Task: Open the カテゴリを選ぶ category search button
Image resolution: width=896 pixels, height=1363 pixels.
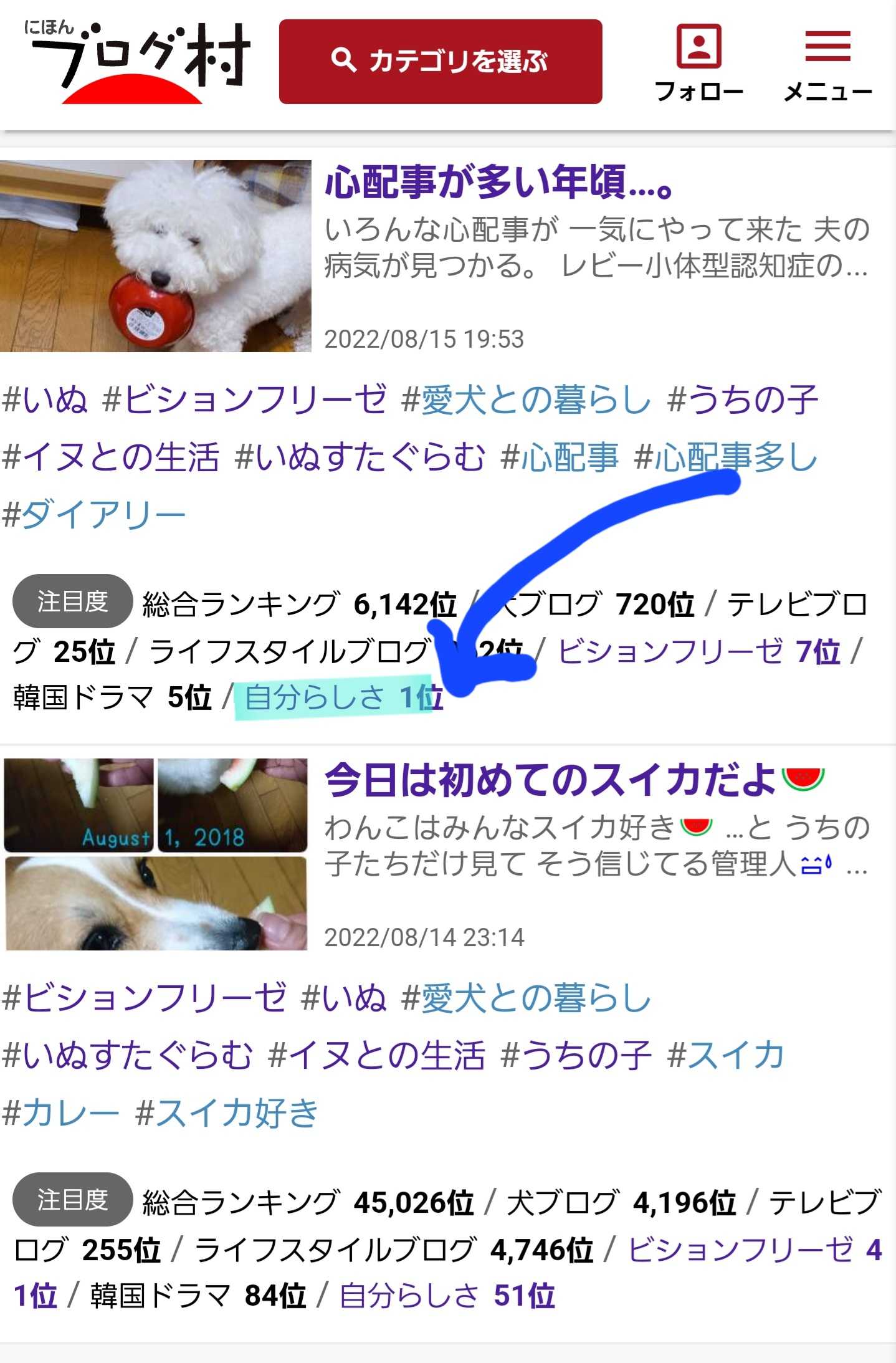Action: click(x=440, y=61)
